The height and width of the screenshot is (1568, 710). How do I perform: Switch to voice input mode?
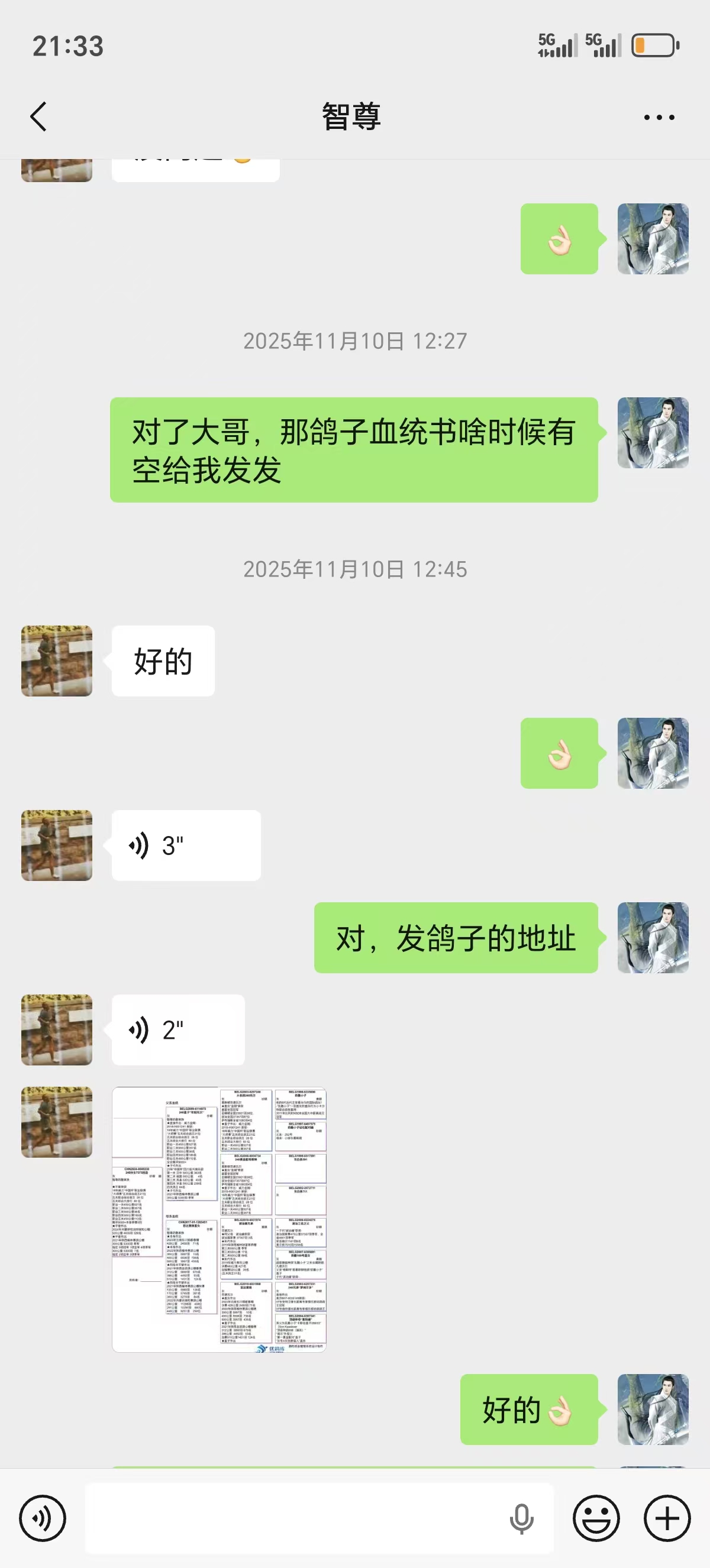pyautogui.click(x=43, y=1518)
